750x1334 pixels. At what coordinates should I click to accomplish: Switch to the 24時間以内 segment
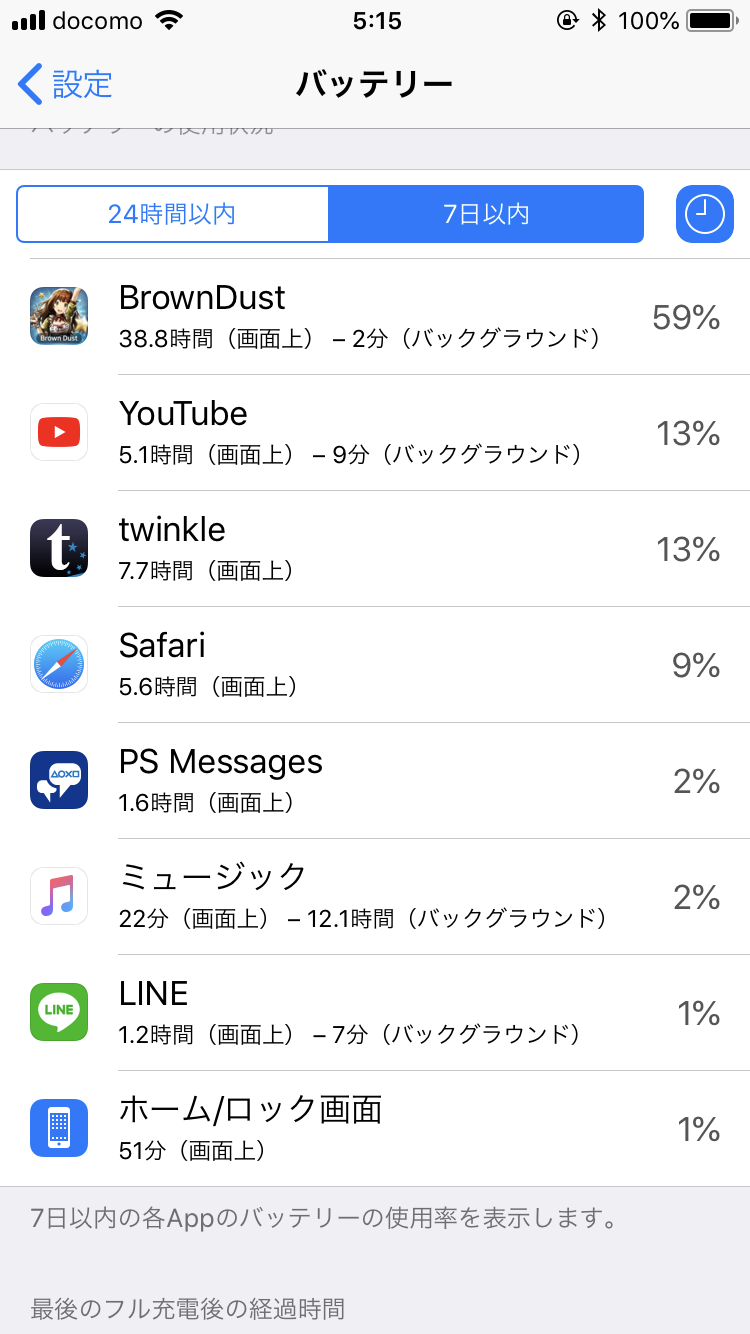tap(172, 214)
